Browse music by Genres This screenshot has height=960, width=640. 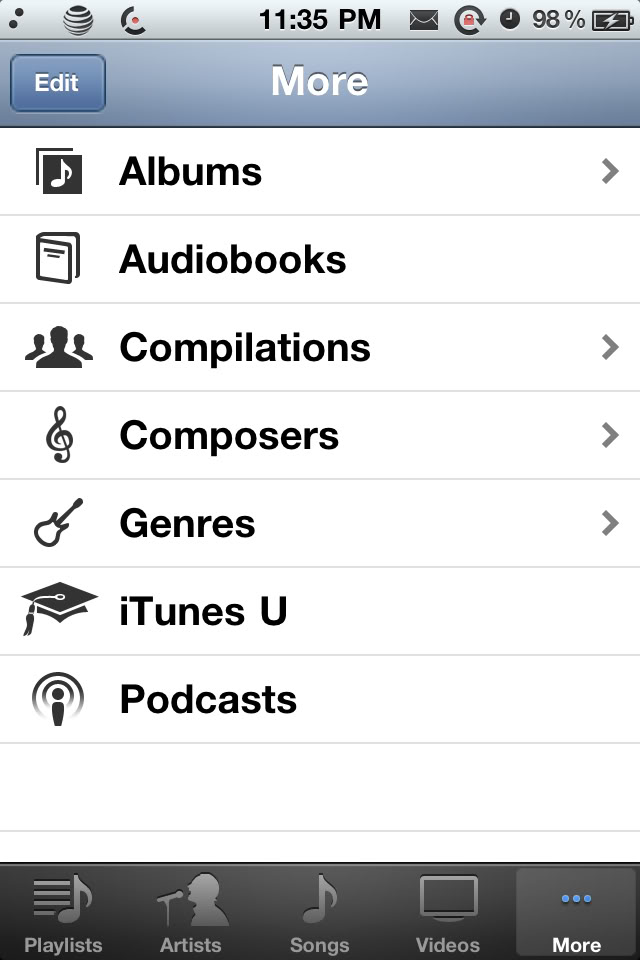[320, 524]
